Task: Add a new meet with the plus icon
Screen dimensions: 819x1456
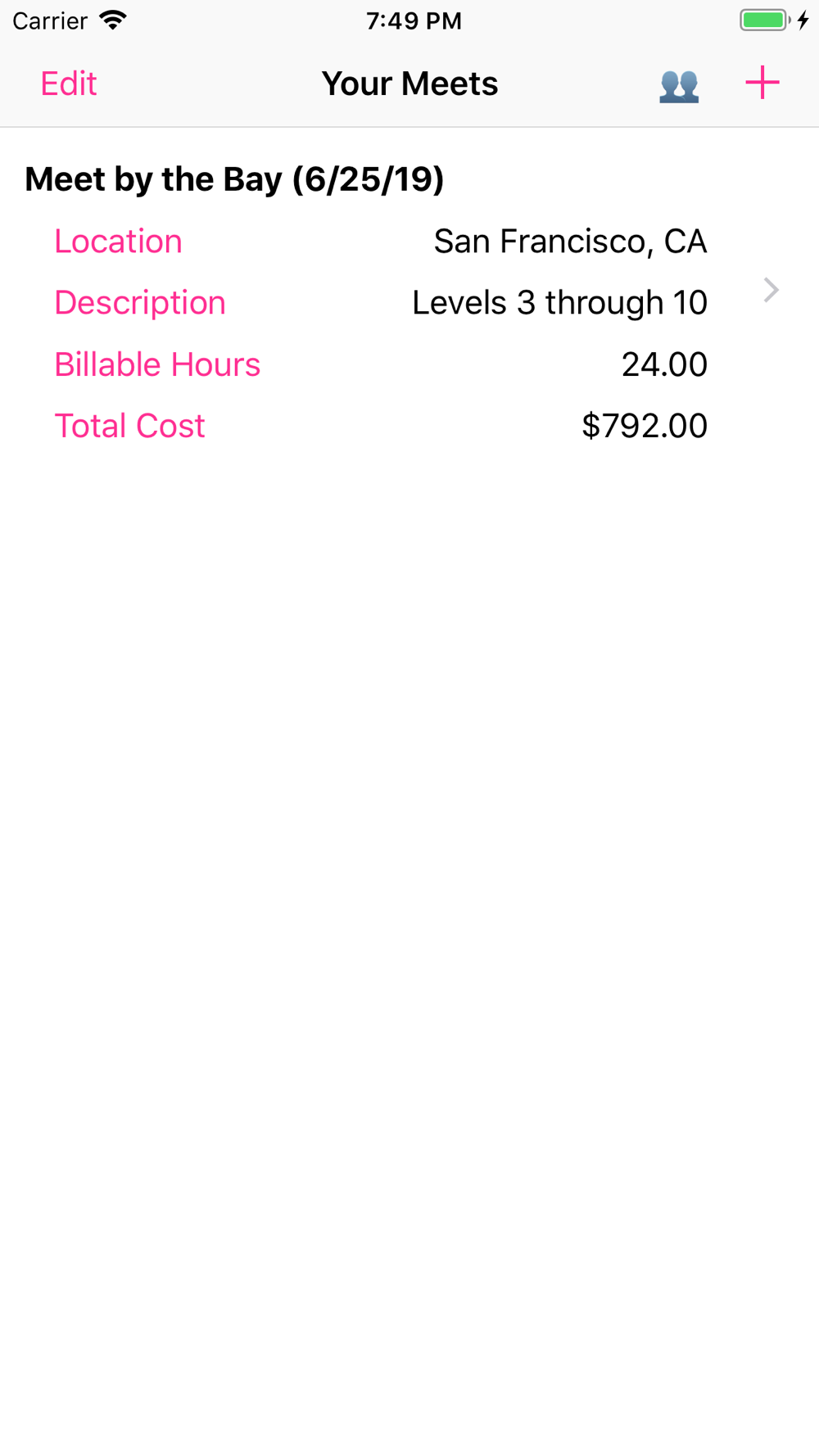Action: tap(762, 83)
